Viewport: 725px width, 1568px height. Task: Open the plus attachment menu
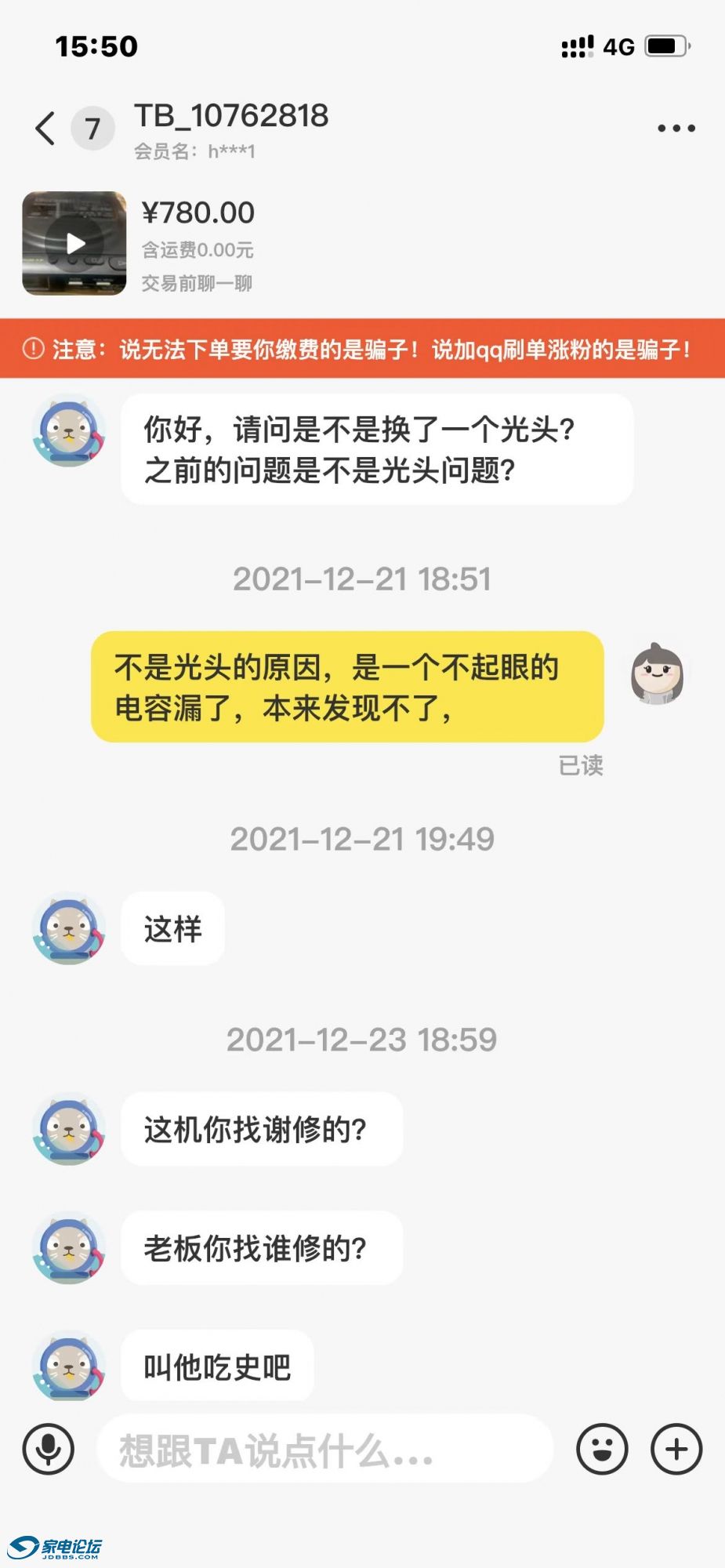click(x=676, y=1449)
